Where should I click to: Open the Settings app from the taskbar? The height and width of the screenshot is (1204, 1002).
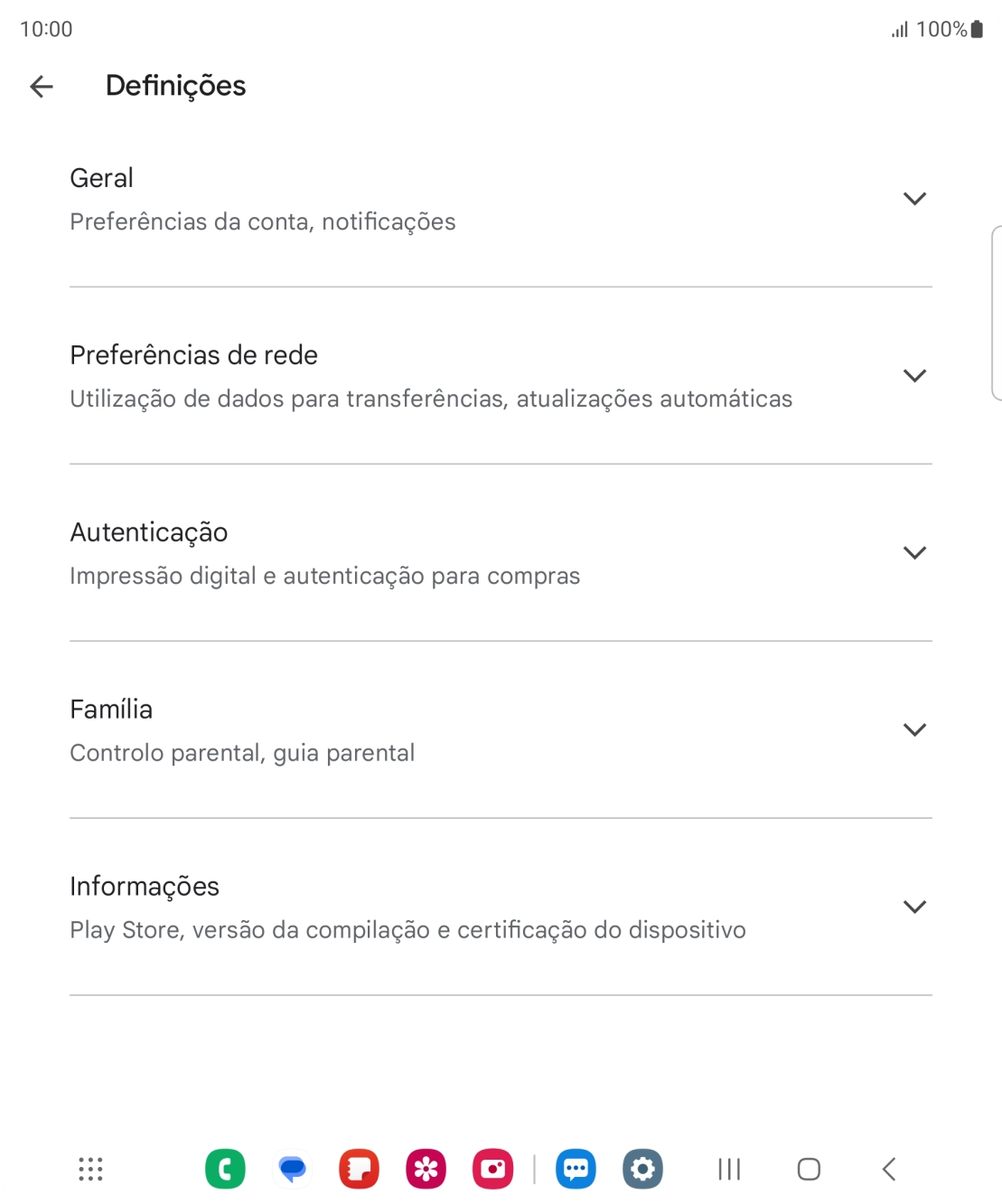641,1168
